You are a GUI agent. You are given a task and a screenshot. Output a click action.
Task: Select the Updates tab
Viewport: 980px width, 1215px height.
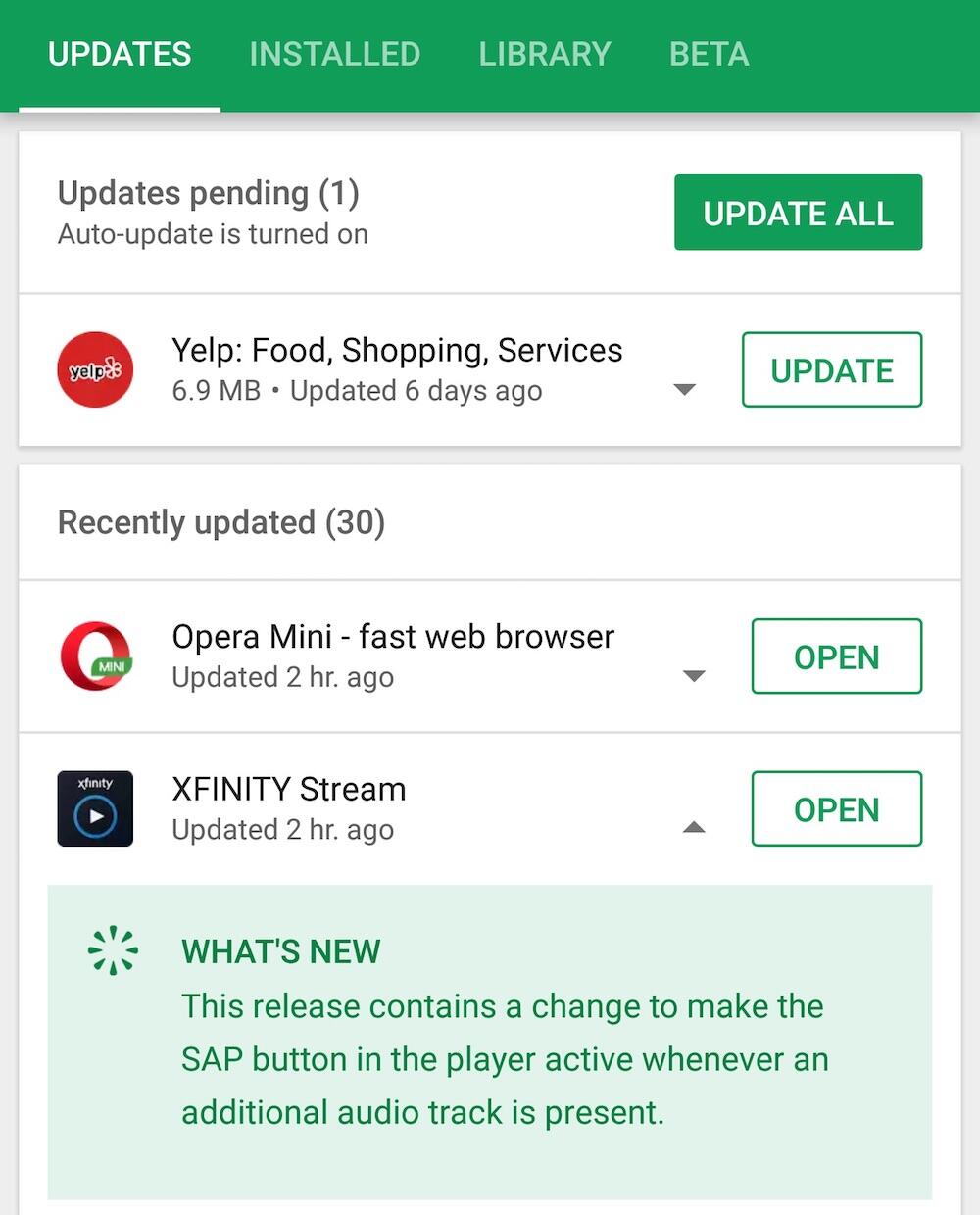coord(120,54)
